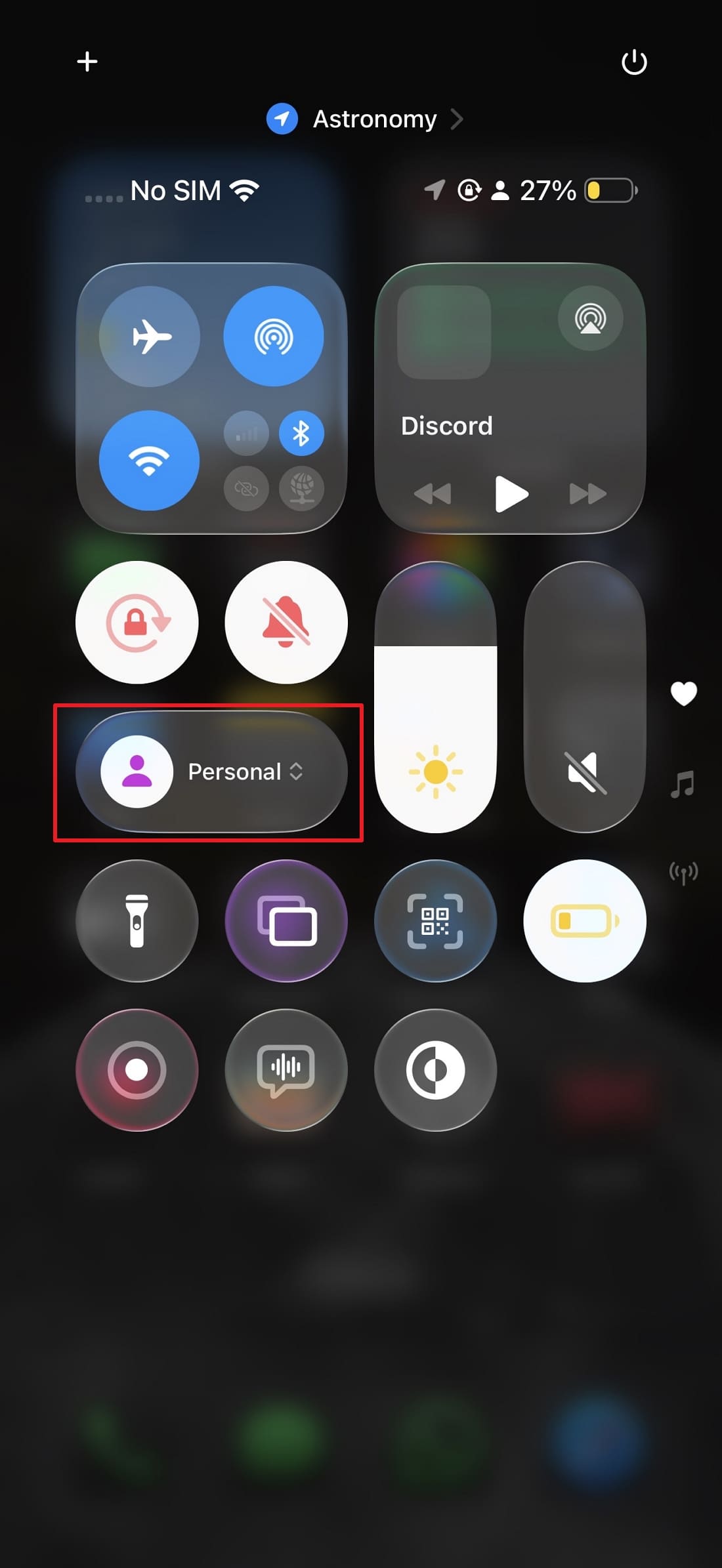This screenshot has width=722, height=1568.
Task: Turn on the flashlight
Action: [137, 921]
